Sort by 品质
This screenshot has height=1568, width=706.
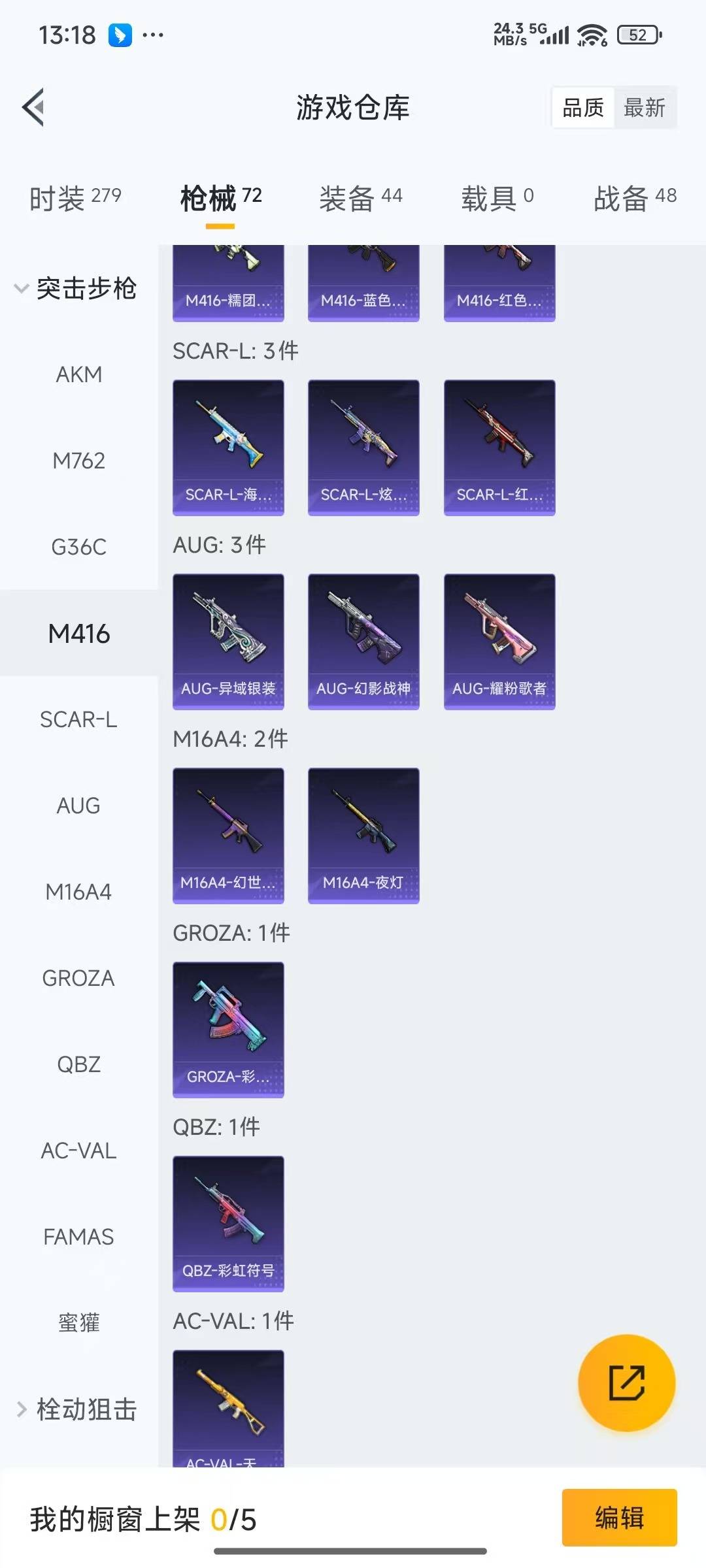583,108
